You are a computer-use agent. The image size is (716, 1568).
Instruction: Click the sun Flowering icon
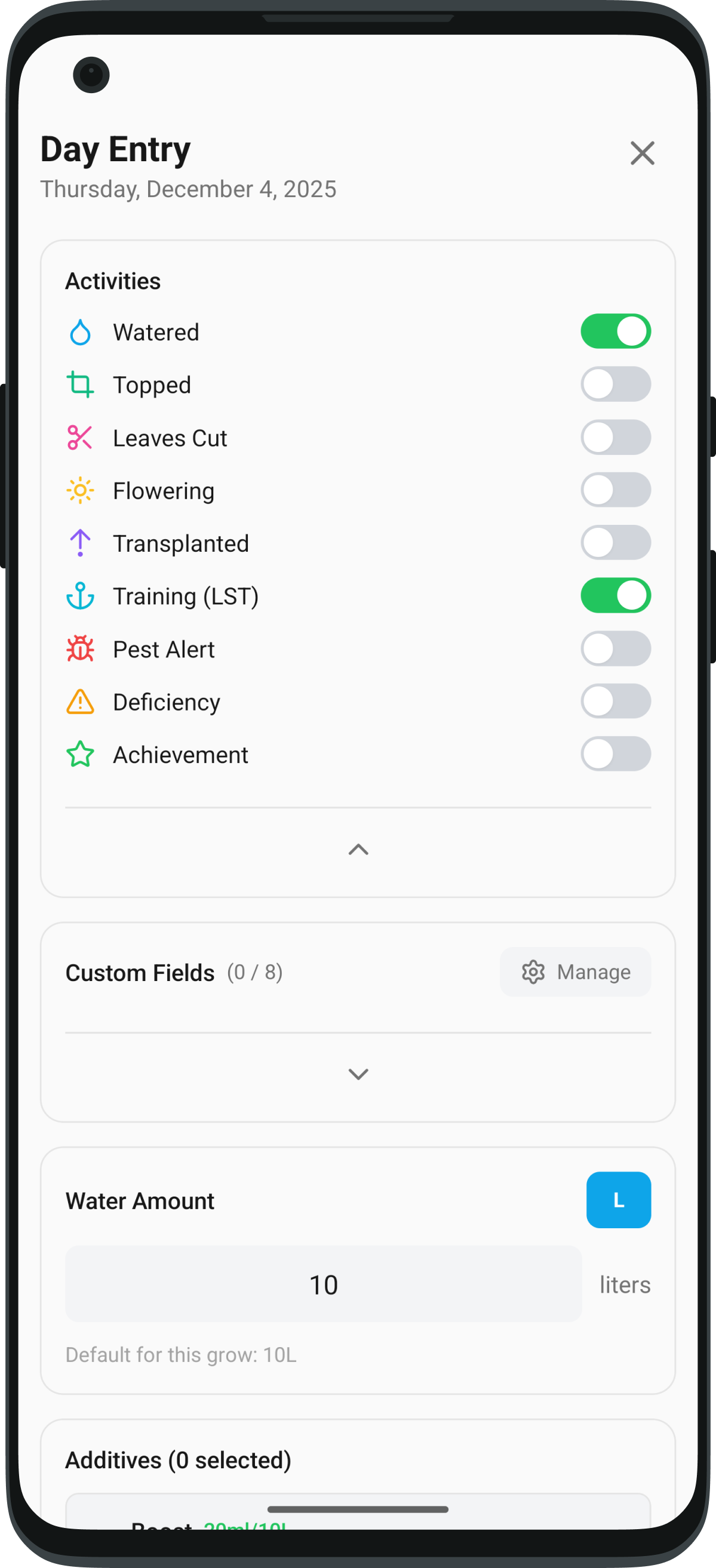tap(80, 490)
